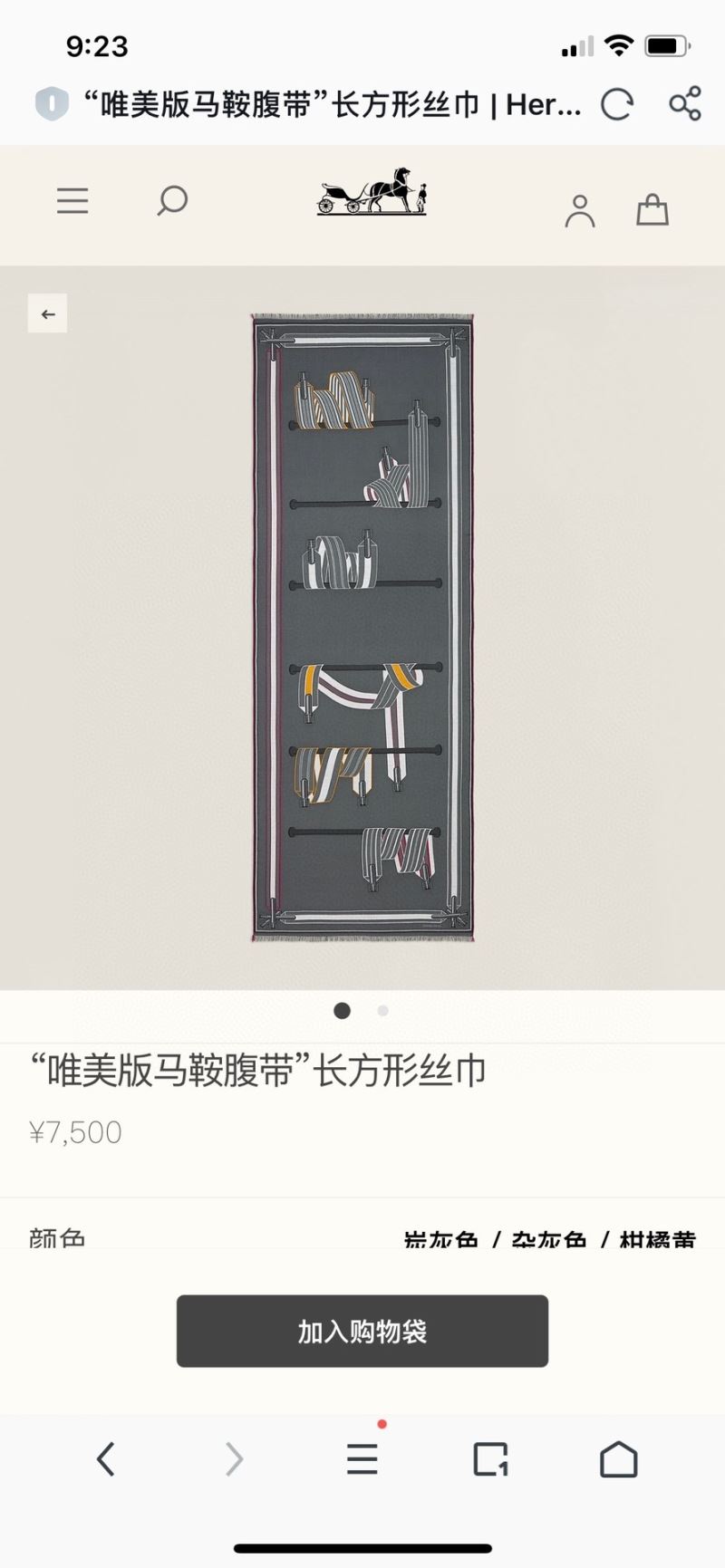
Task: Tap the back arrow on product image
Action: click(x=47, y=314)
